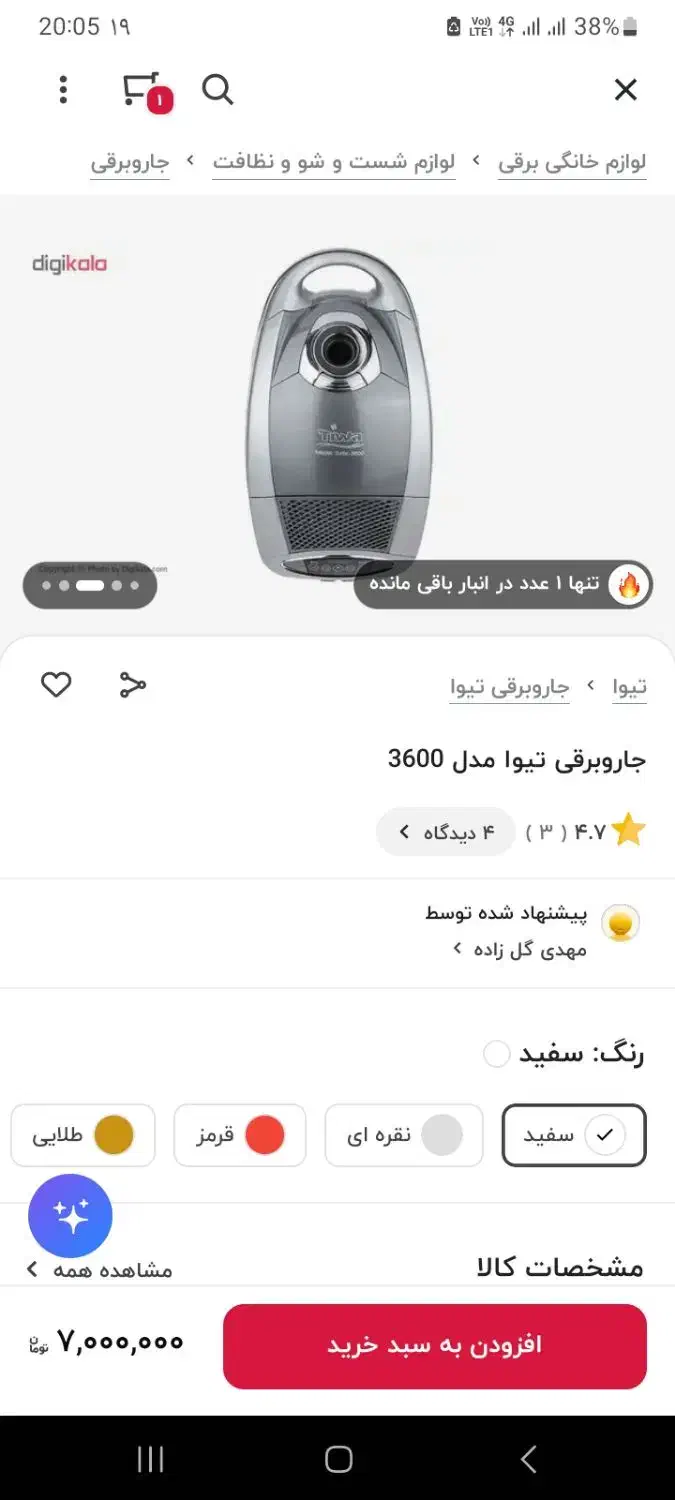Open the AI assistant sparkle button
Screen dimensions: 675x1500
pyautogui.click(x=70, y=1216)
